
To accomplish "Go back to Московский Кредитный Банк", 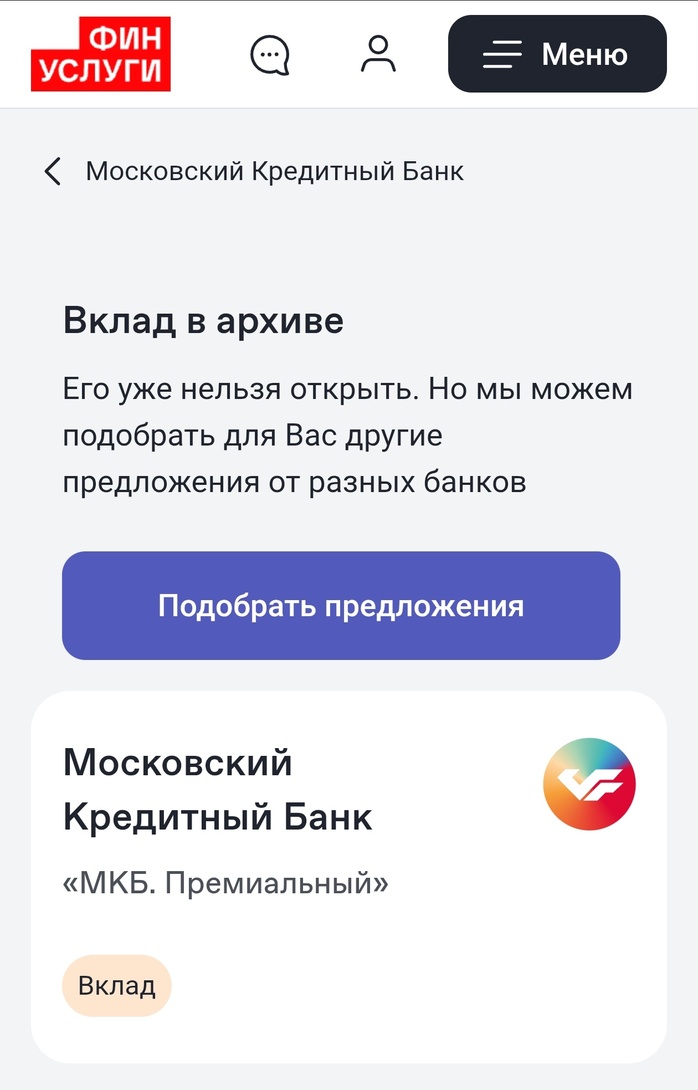I will pyautogui.click(x=53, y=171).
